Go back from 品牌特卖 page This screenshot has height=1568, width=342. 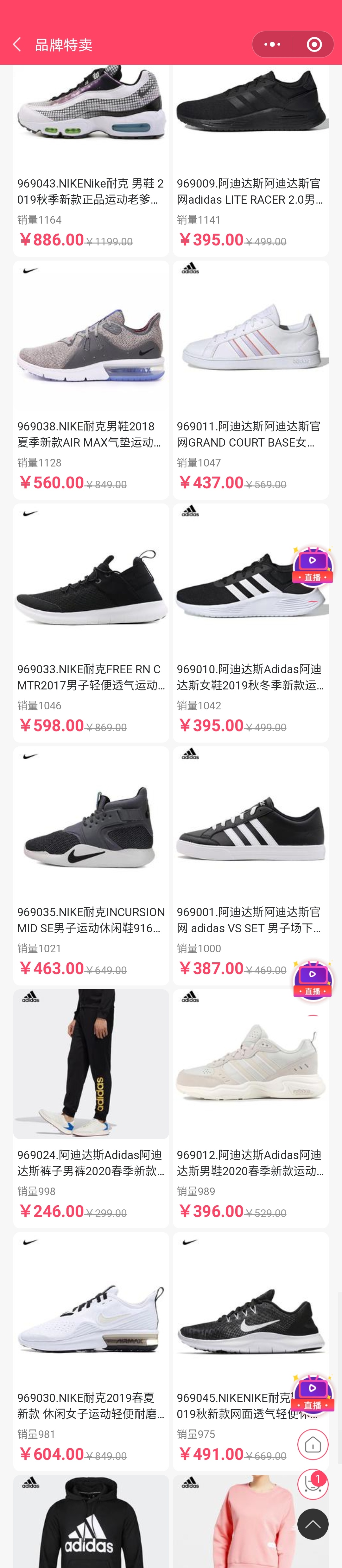point(17,45)
